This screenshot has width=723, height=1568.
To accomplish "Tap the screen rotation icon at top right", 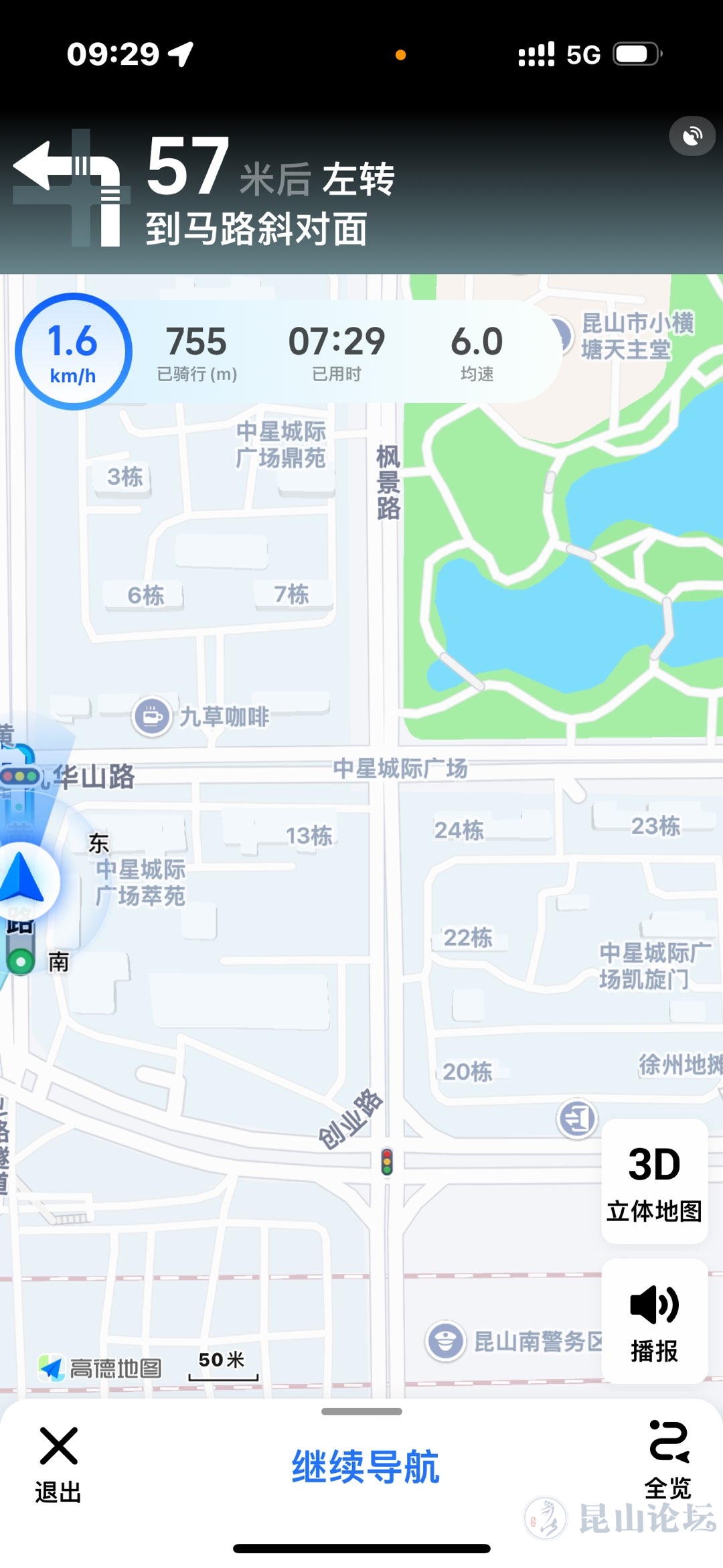I will 692,137.
